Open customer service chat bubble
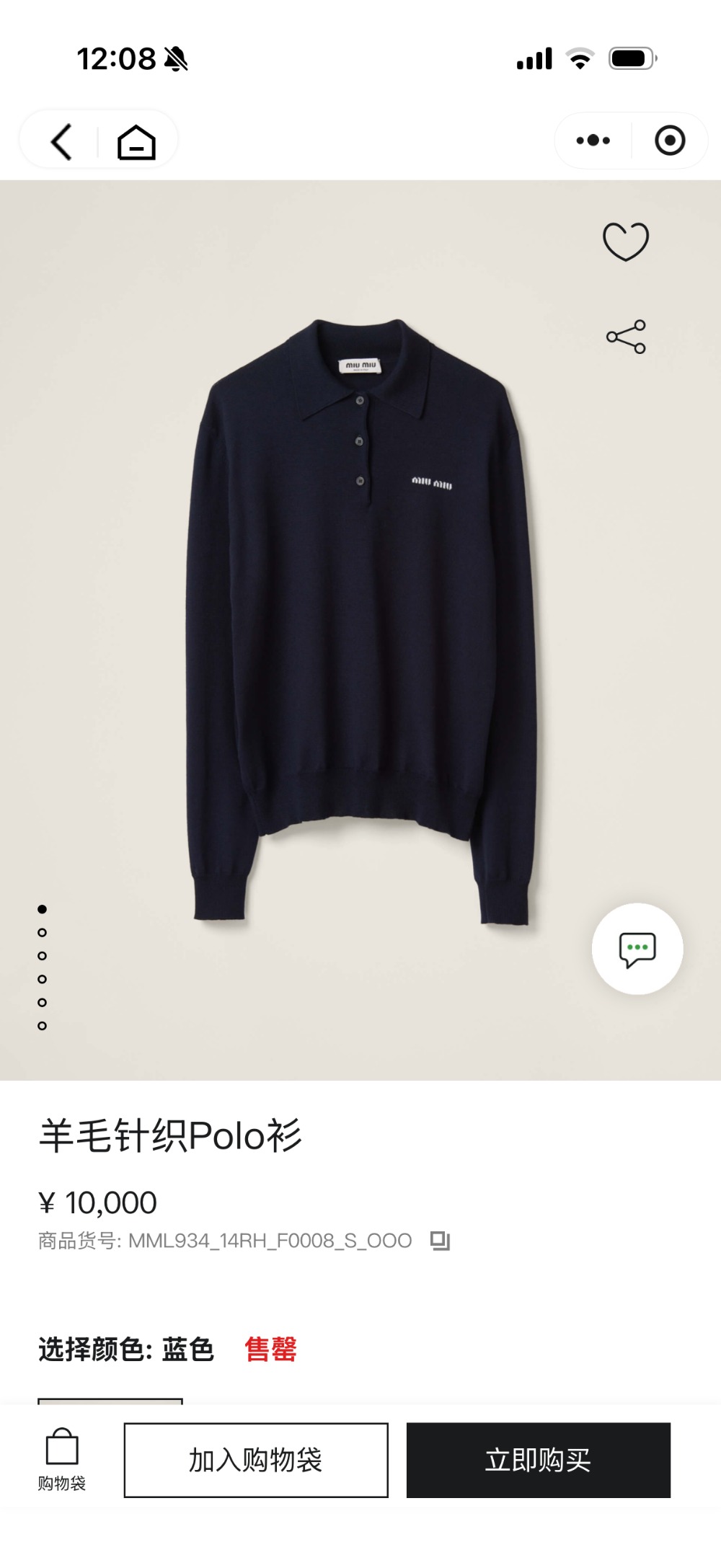This screenshot has width=721, height=1568. 637,949
